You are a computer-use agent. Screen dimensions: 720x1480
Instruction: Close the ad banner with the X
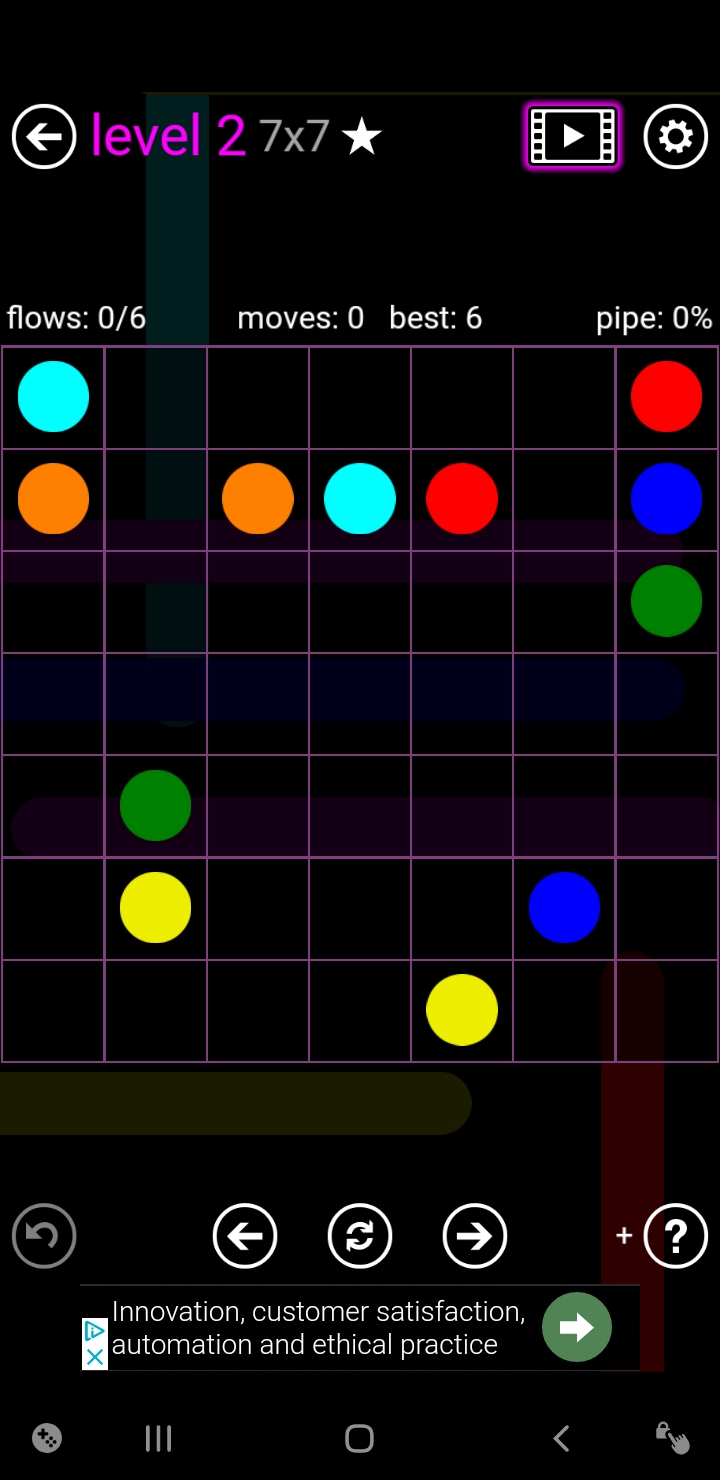tap(94, 1357)
